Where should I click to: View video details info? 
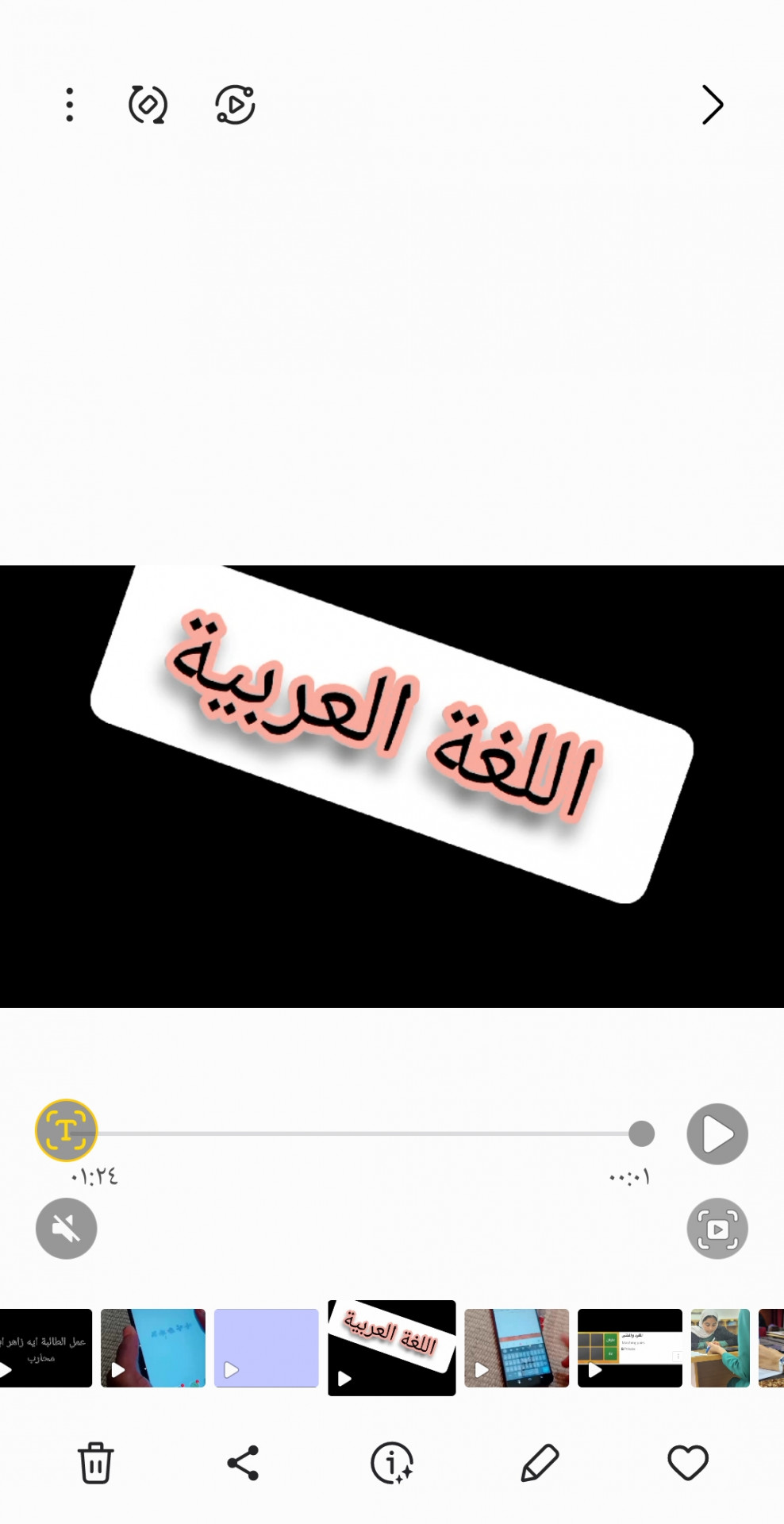pos(391,1462)
